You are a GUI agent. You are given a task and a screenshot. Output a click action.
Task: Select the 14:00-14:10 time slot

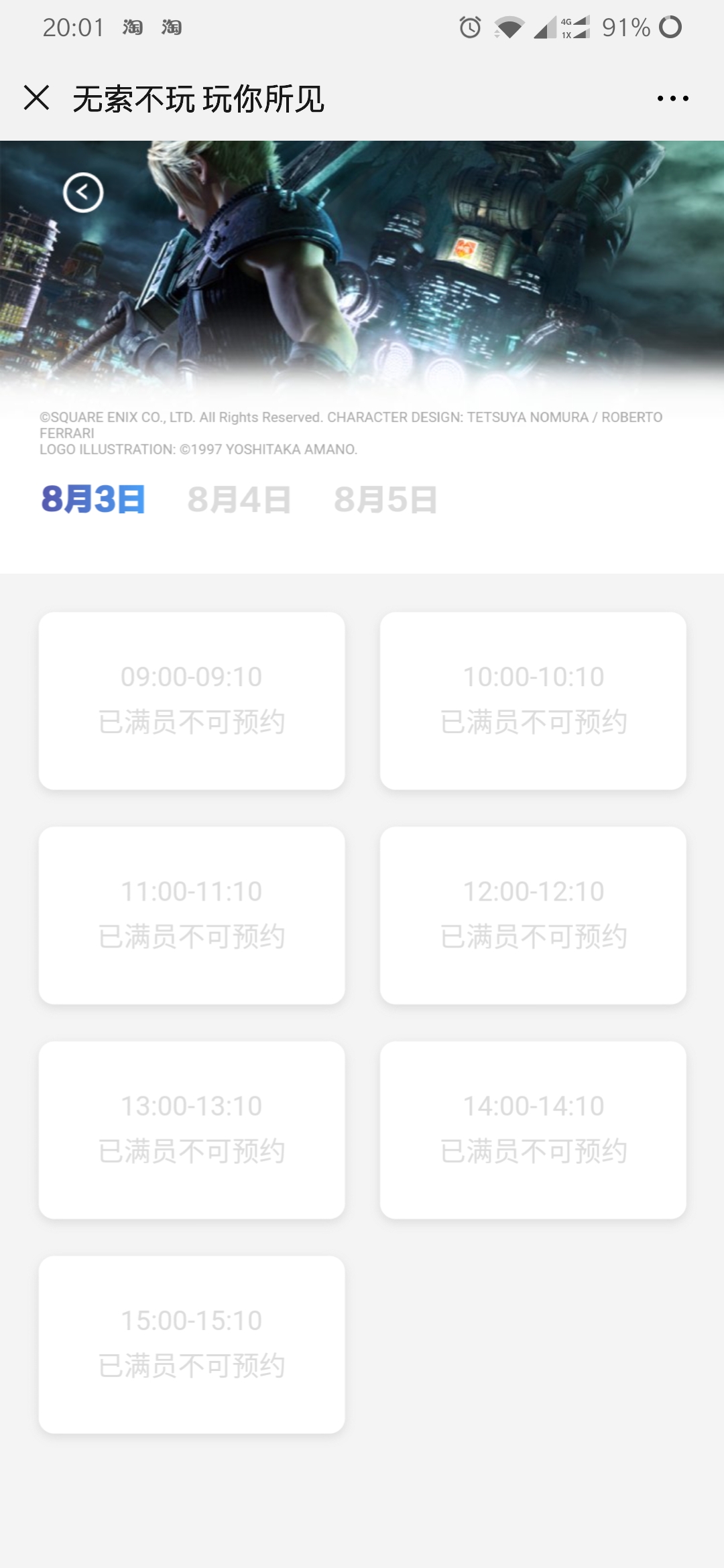[x=533, y=1129]
